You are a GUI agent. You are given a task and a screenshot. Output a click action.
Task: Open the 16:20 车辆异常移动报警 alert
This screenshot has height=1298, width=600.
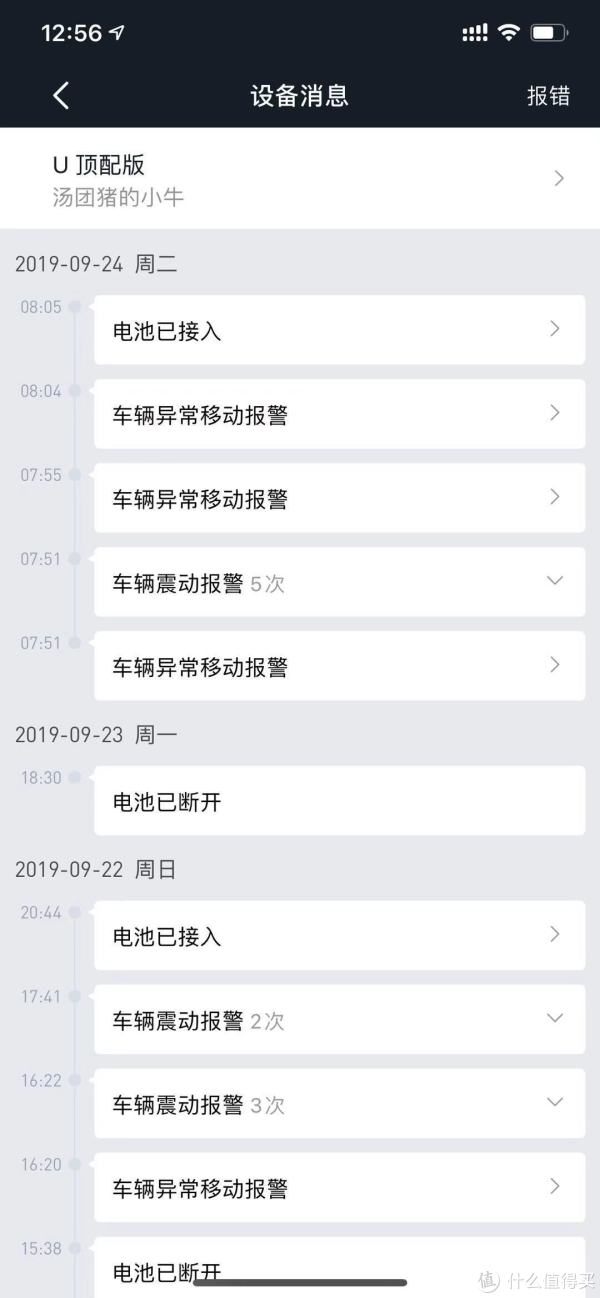(339, 1188)
